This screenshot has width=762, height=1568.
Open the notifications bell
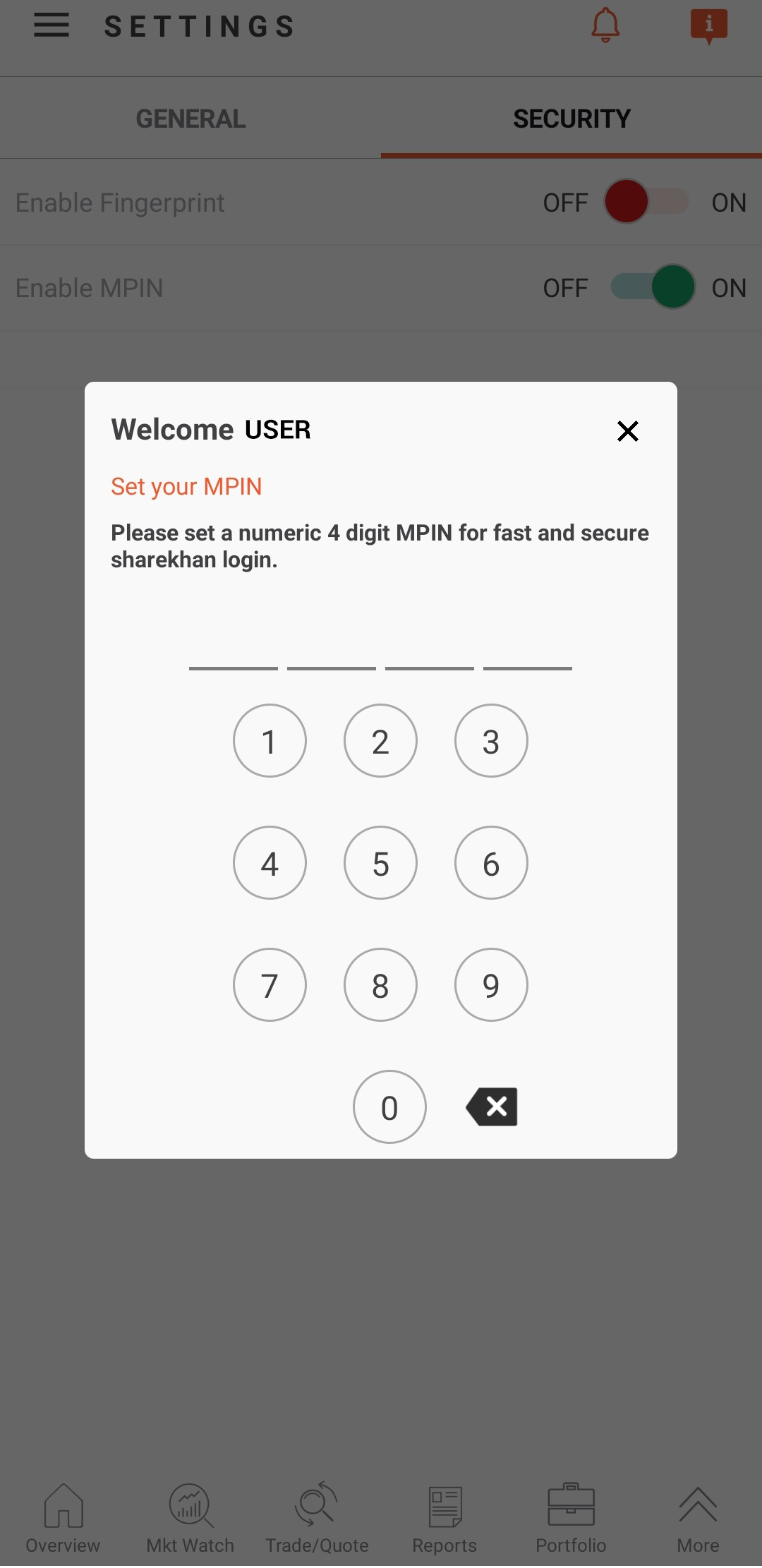(605, 25)
